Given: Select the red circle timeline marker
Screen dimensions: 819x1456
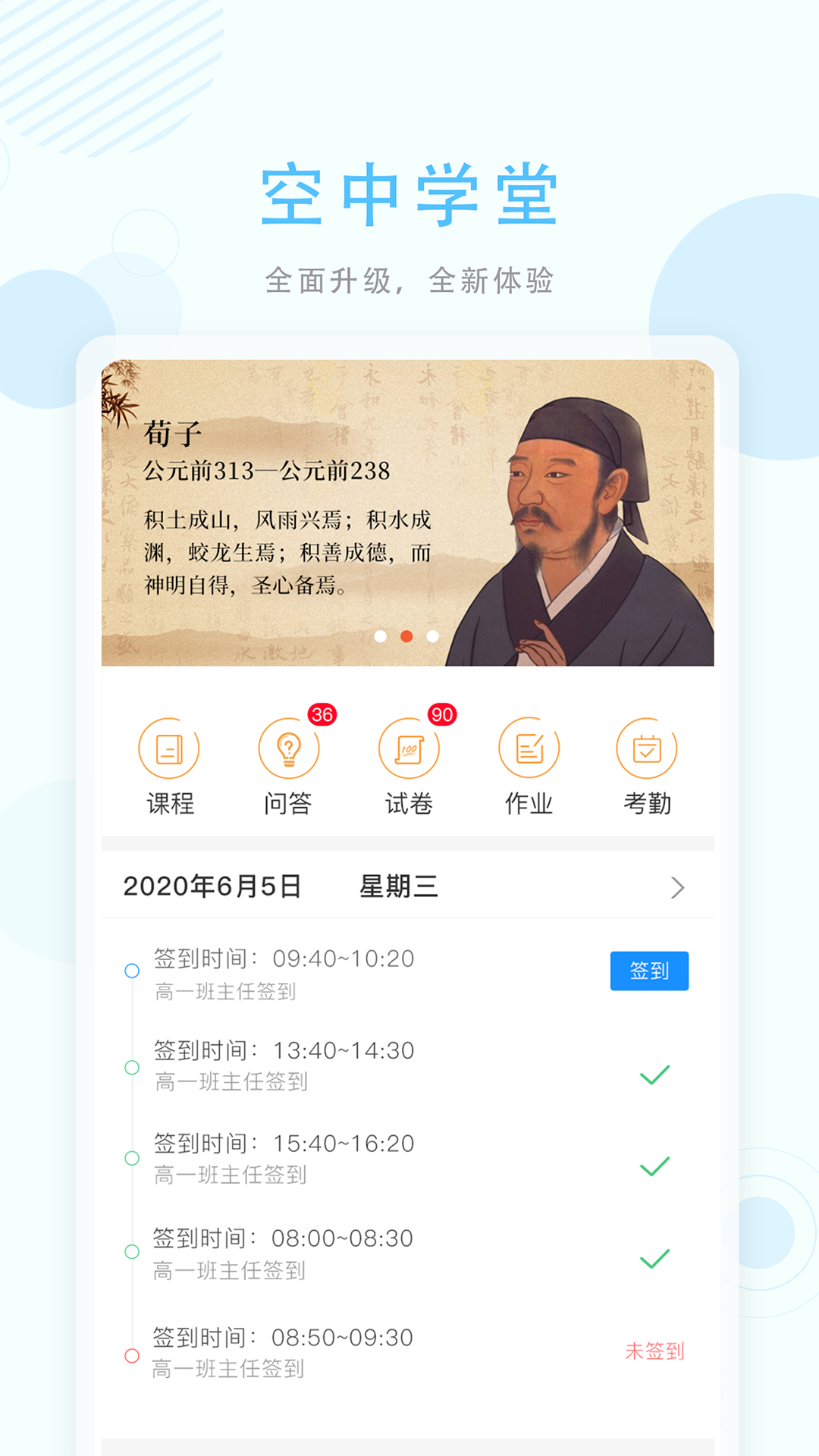Looking at the screenshot, I should [x=131, y=1354].
